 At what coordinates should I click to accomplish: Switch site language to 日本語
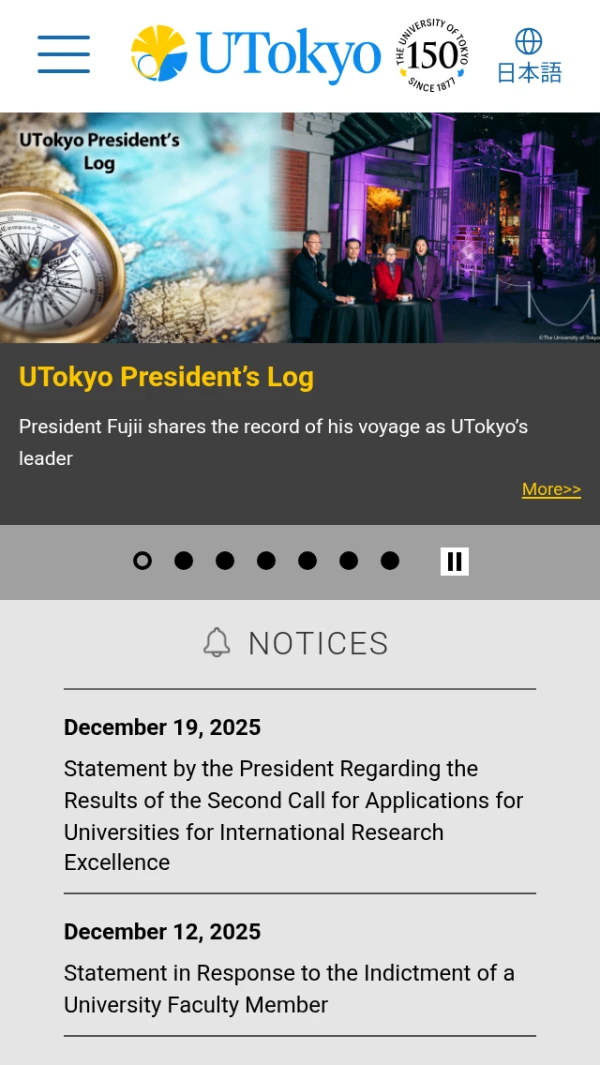(x=529, y=56)
